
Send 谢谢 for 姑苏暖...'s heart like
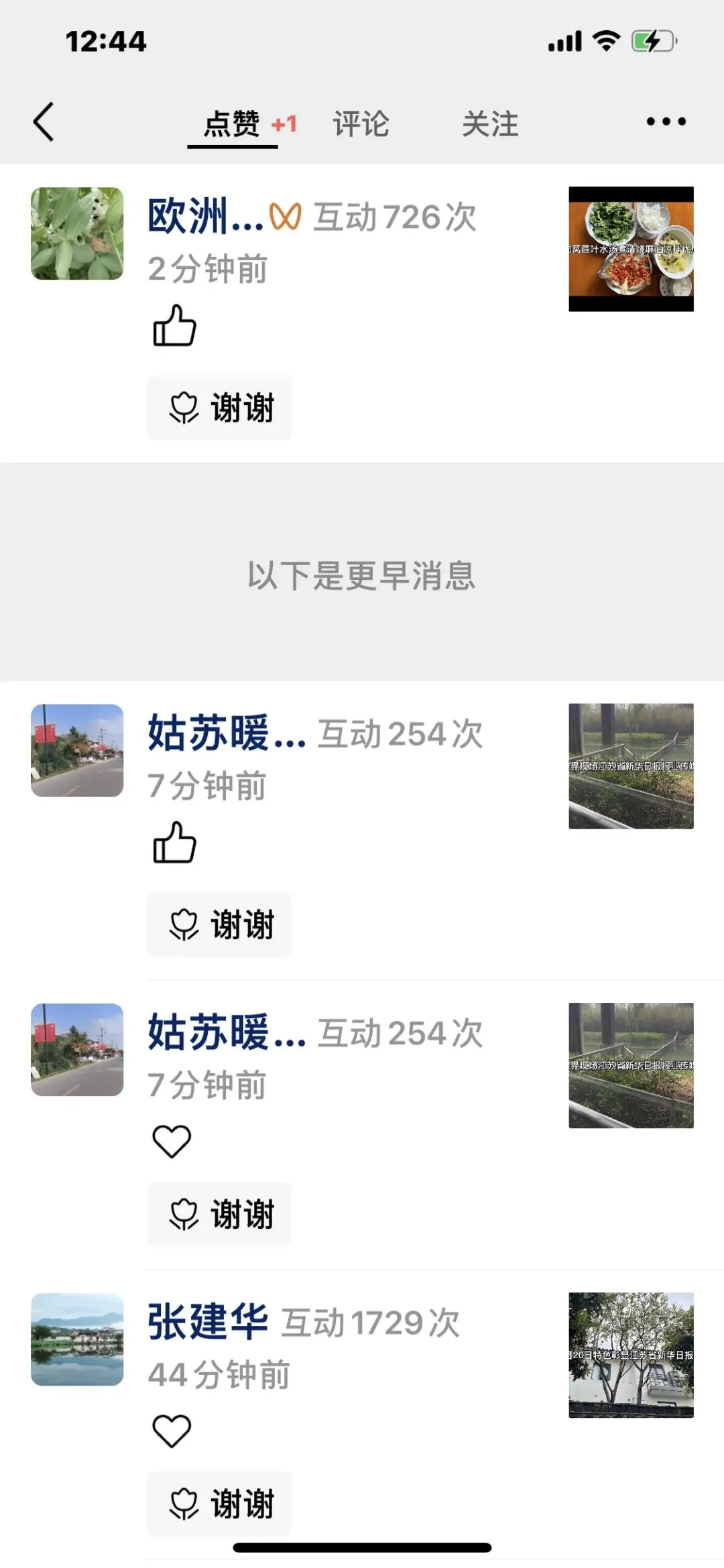click(219, 1214)
